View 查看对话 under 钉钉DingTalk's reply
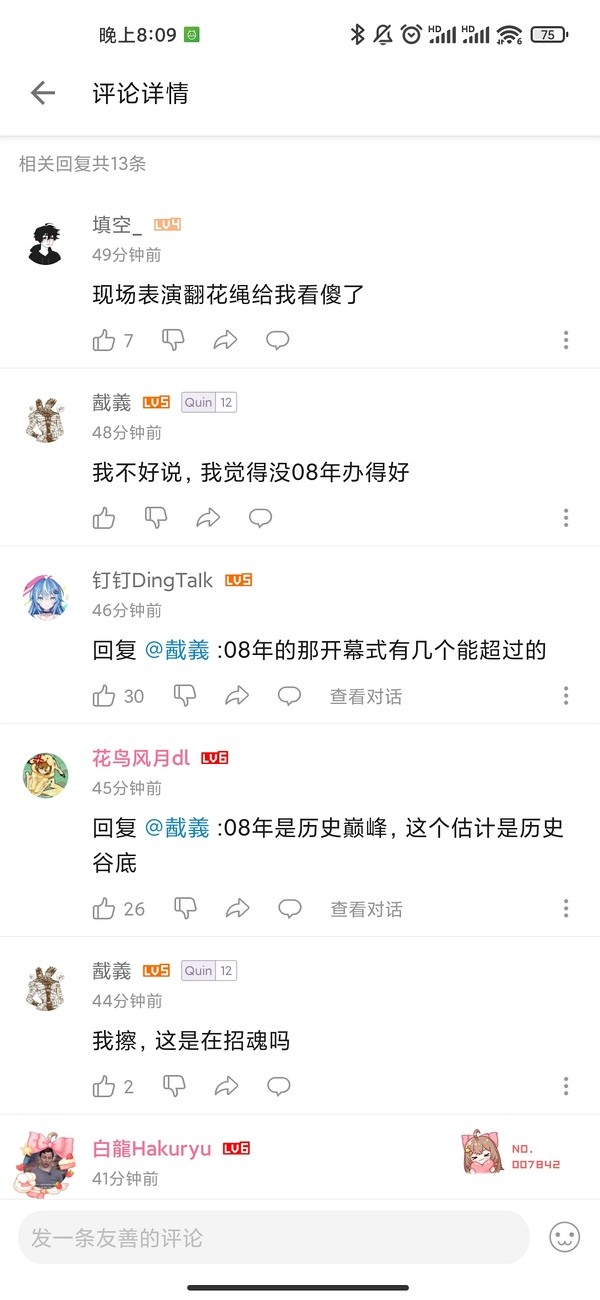The image size is (600, 1300). pos(366,696)
